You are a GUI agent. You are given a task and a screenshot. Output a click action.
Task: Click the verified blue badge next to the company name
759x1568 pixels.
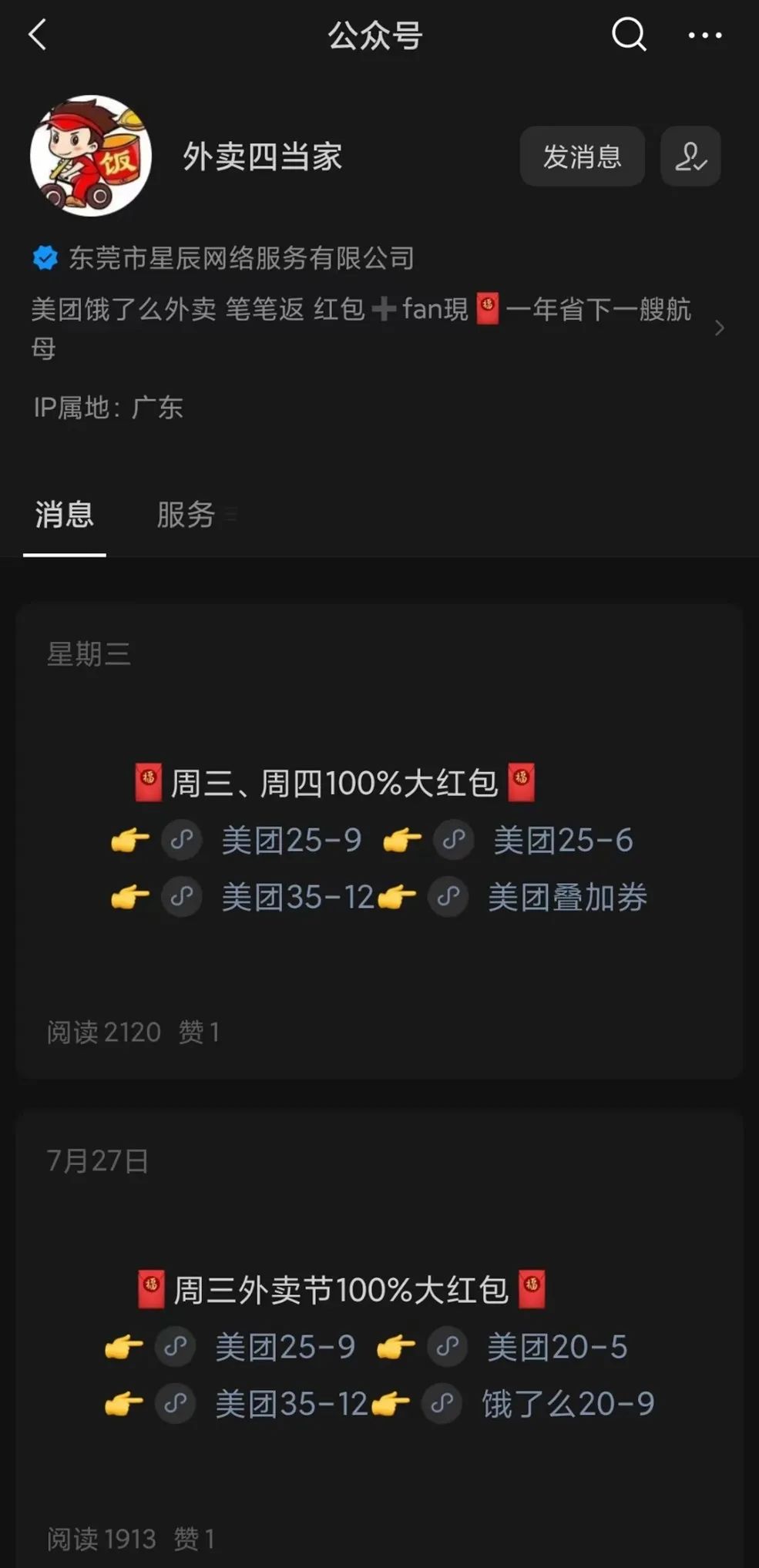(x=46, y=257)
